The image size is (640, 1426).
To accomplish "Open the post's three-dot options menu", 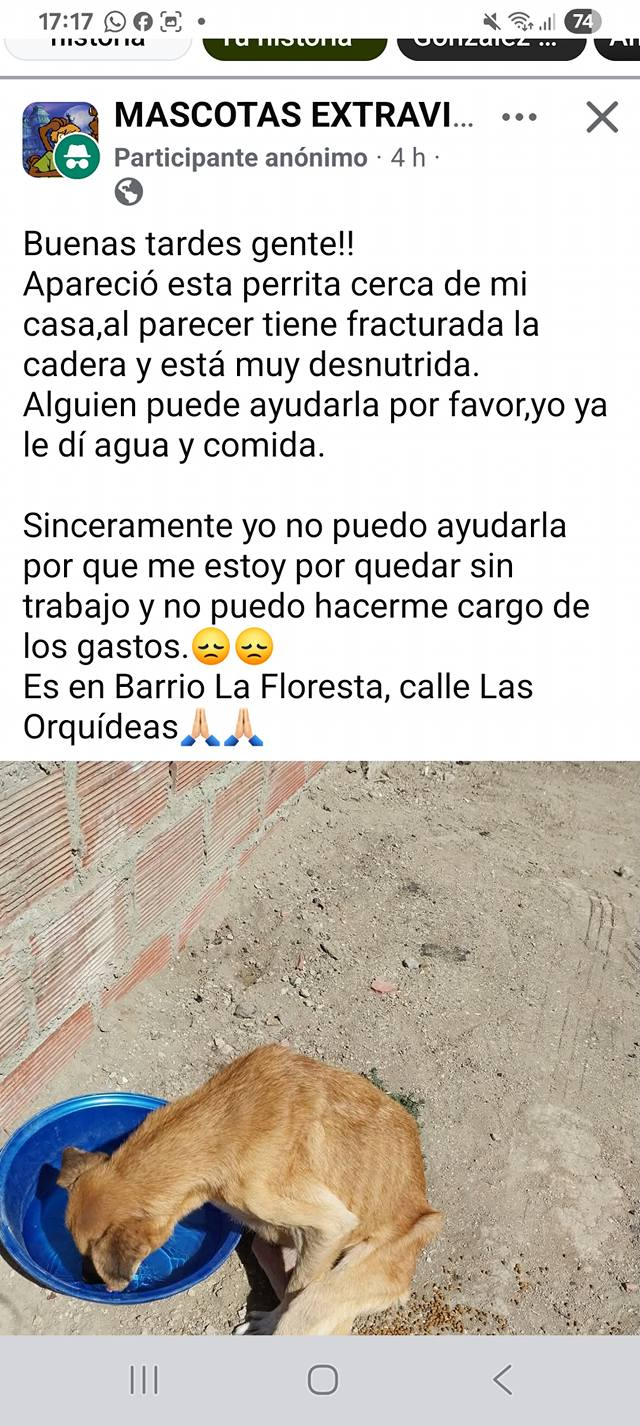I will click(519, 117).
